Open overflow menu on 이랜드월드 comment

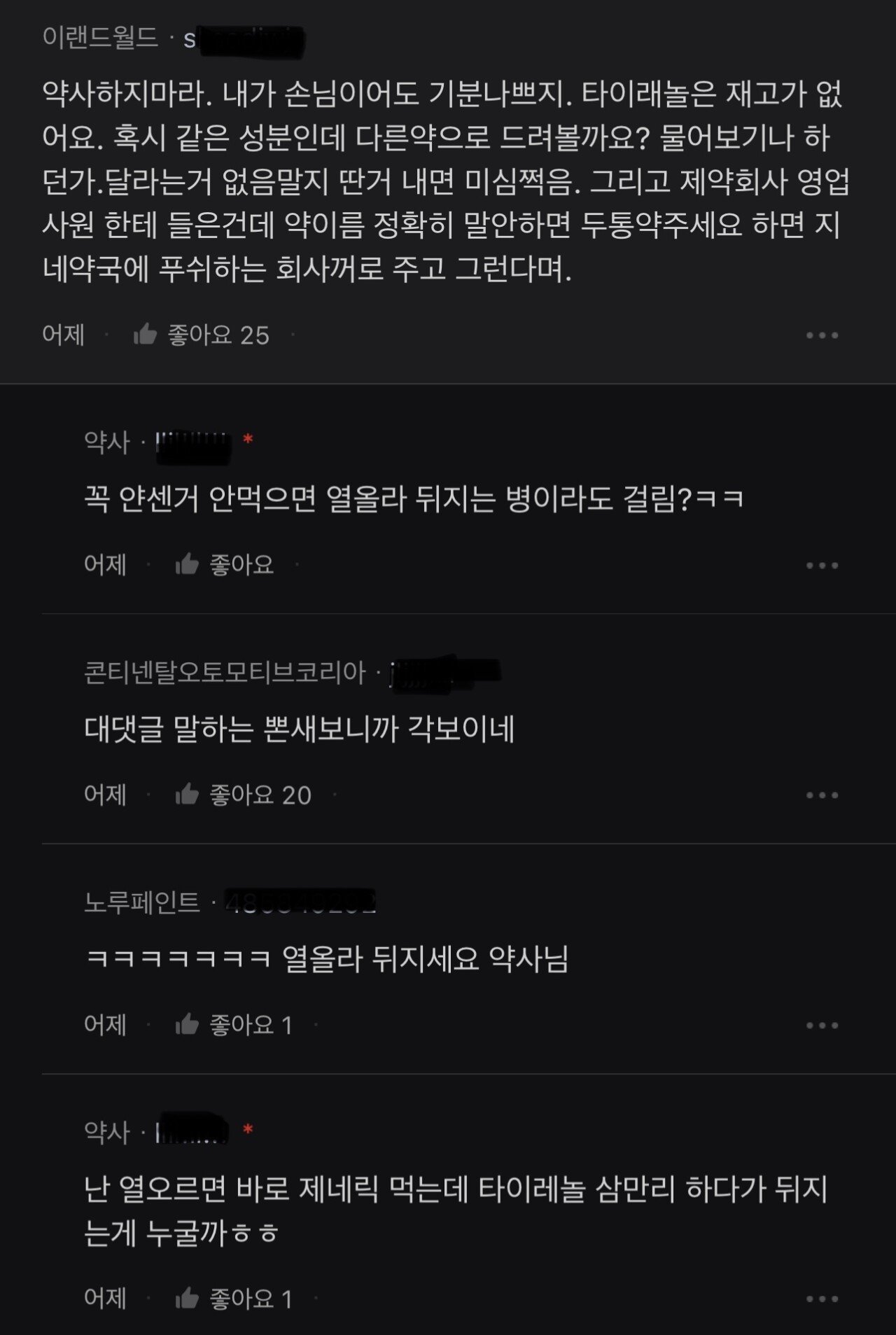(822, 335)
